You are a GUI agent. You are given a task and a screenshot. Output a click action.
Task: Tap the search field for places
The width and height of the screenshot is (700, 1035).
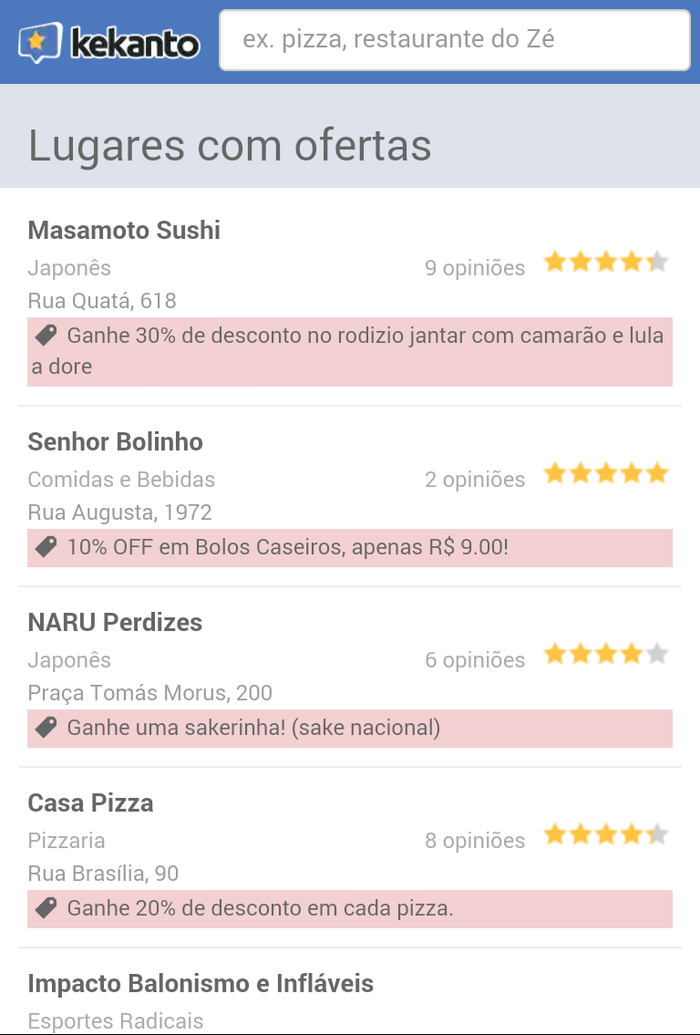click(454, 41)
